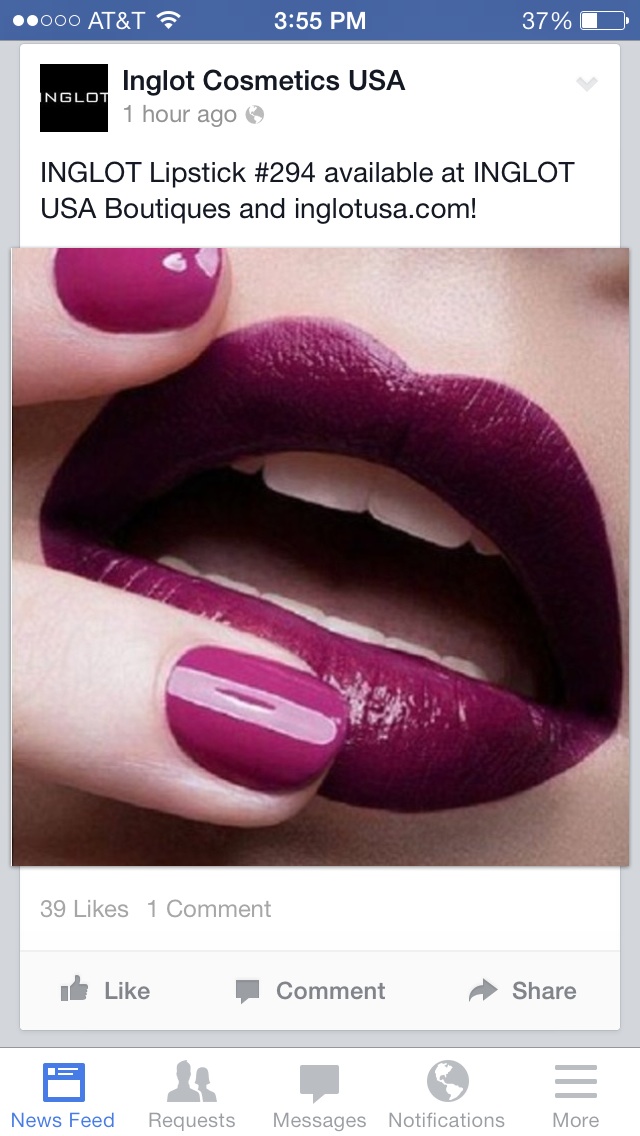
Task: Open the Inglot Cosmetics USA page name
Action: 263,81
